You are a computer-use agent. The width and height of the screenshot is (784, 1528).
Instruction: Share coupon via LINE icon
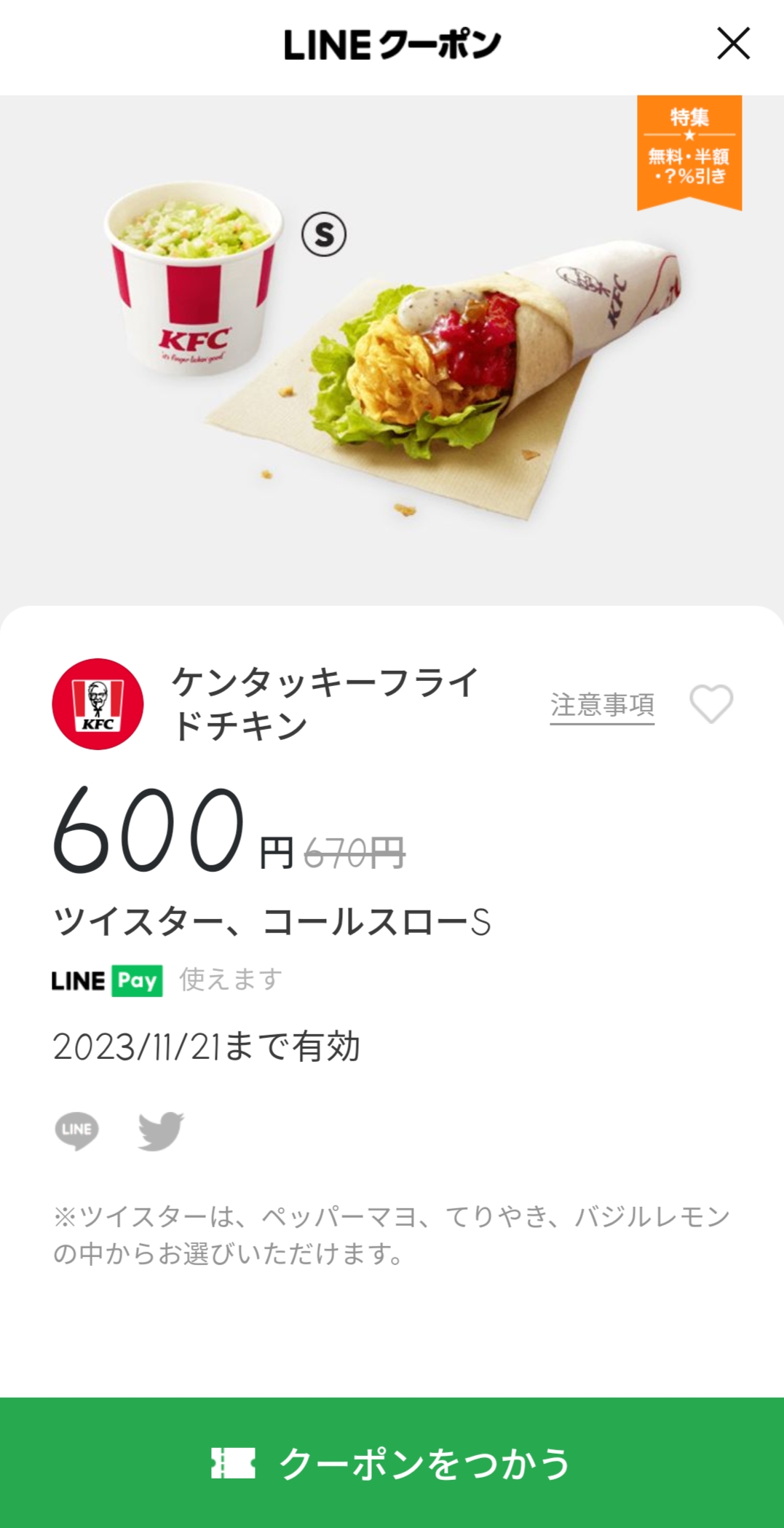[x=76, y=1130]
